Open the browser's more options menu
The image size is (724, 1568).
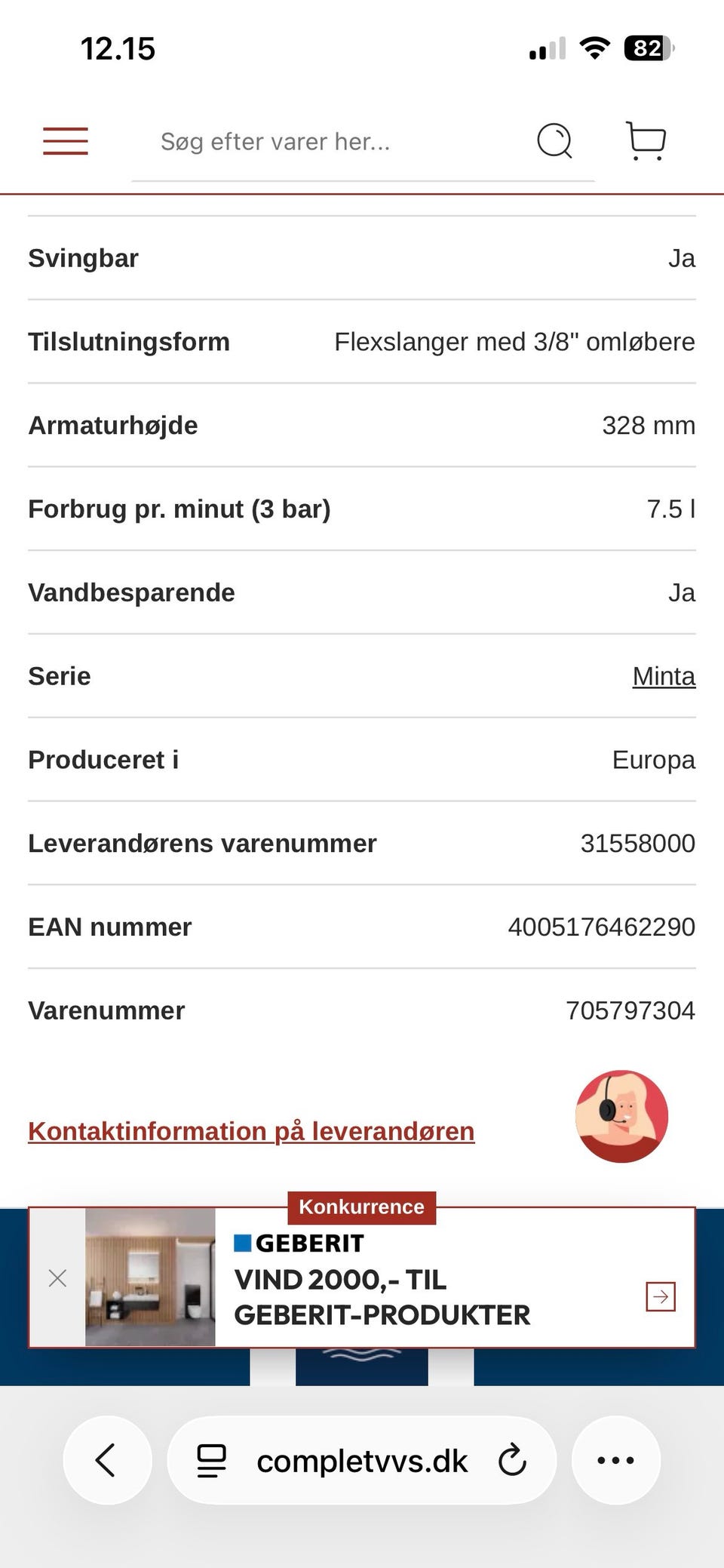tap(615, 1460)
